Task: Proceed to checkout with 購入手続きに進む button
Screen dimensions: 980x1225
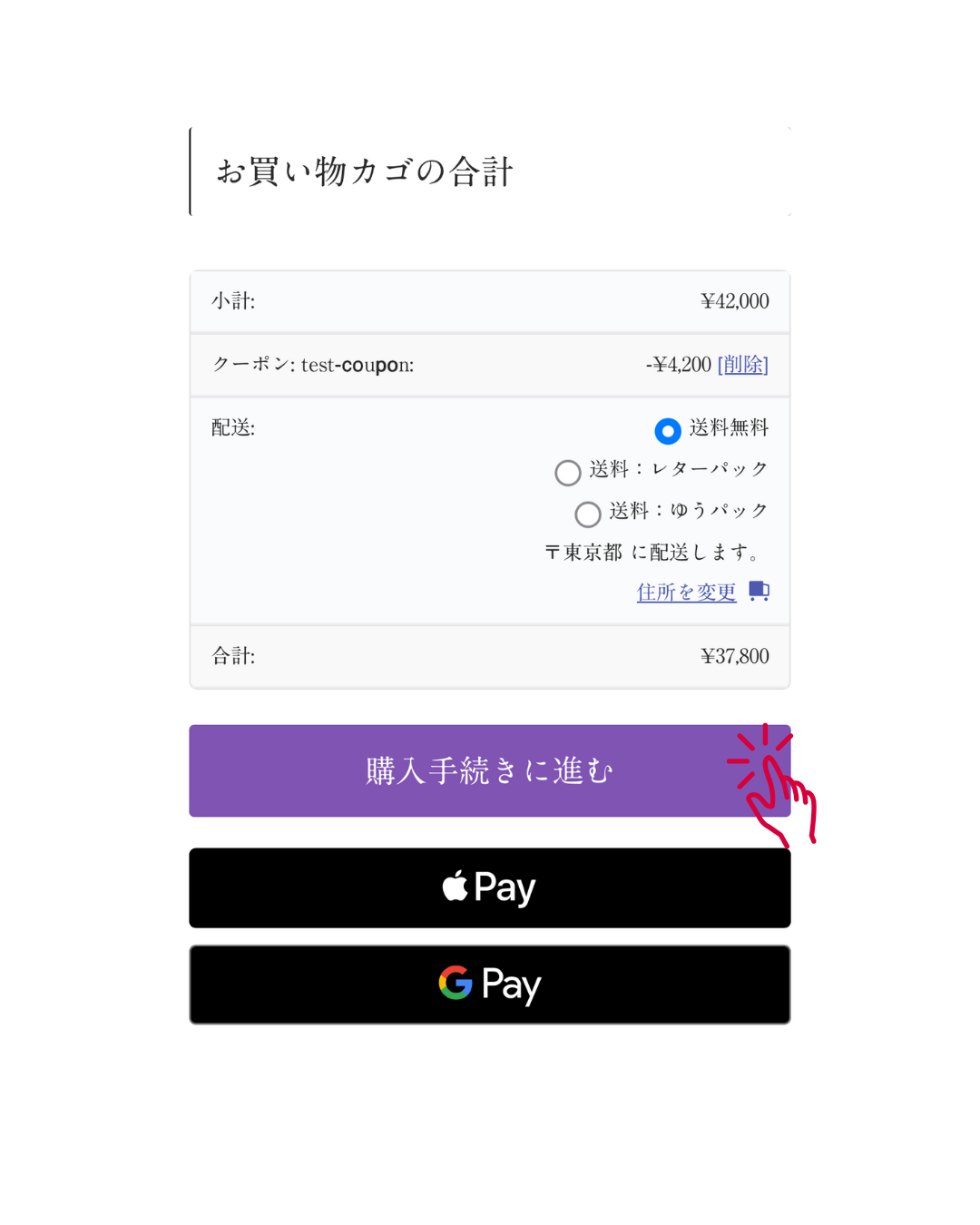Action: pyautogui.click(x=489, y=770)
